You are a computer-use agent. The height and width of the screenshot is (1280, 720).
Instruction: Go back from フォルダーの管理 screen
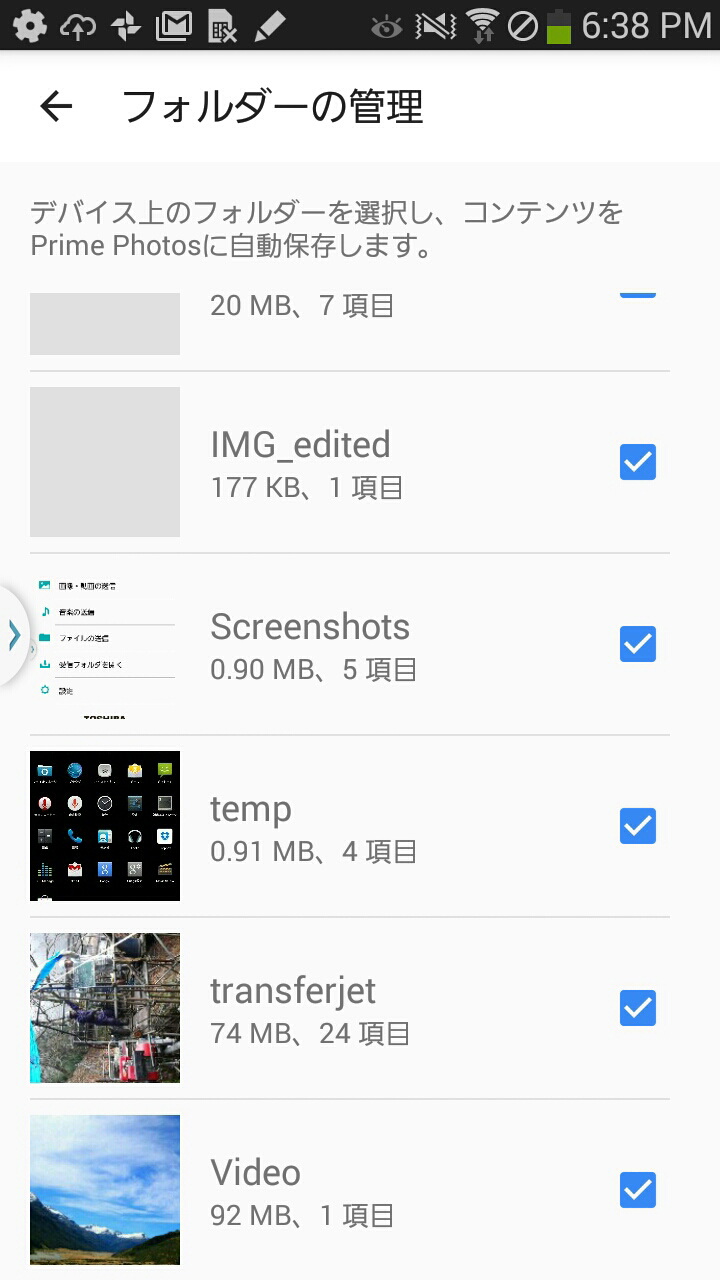click(x=56, y=106)
